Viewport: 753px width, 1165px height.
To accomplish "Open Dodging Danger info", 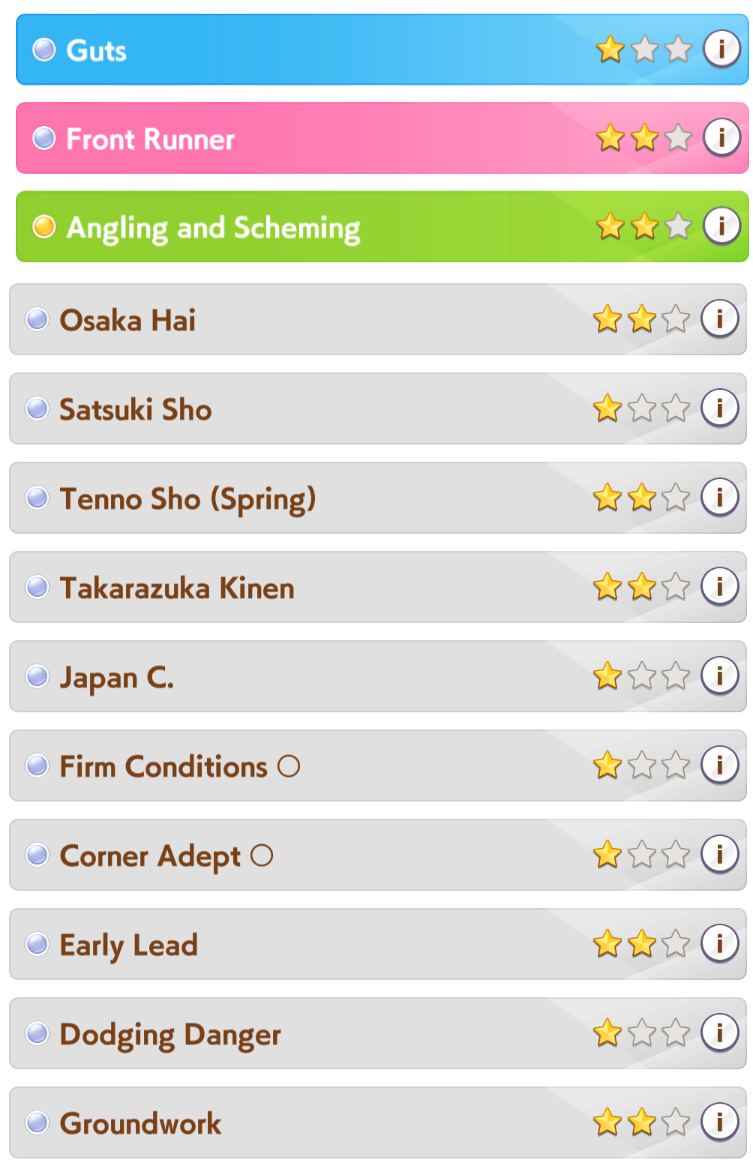I will coord(719,1032).
